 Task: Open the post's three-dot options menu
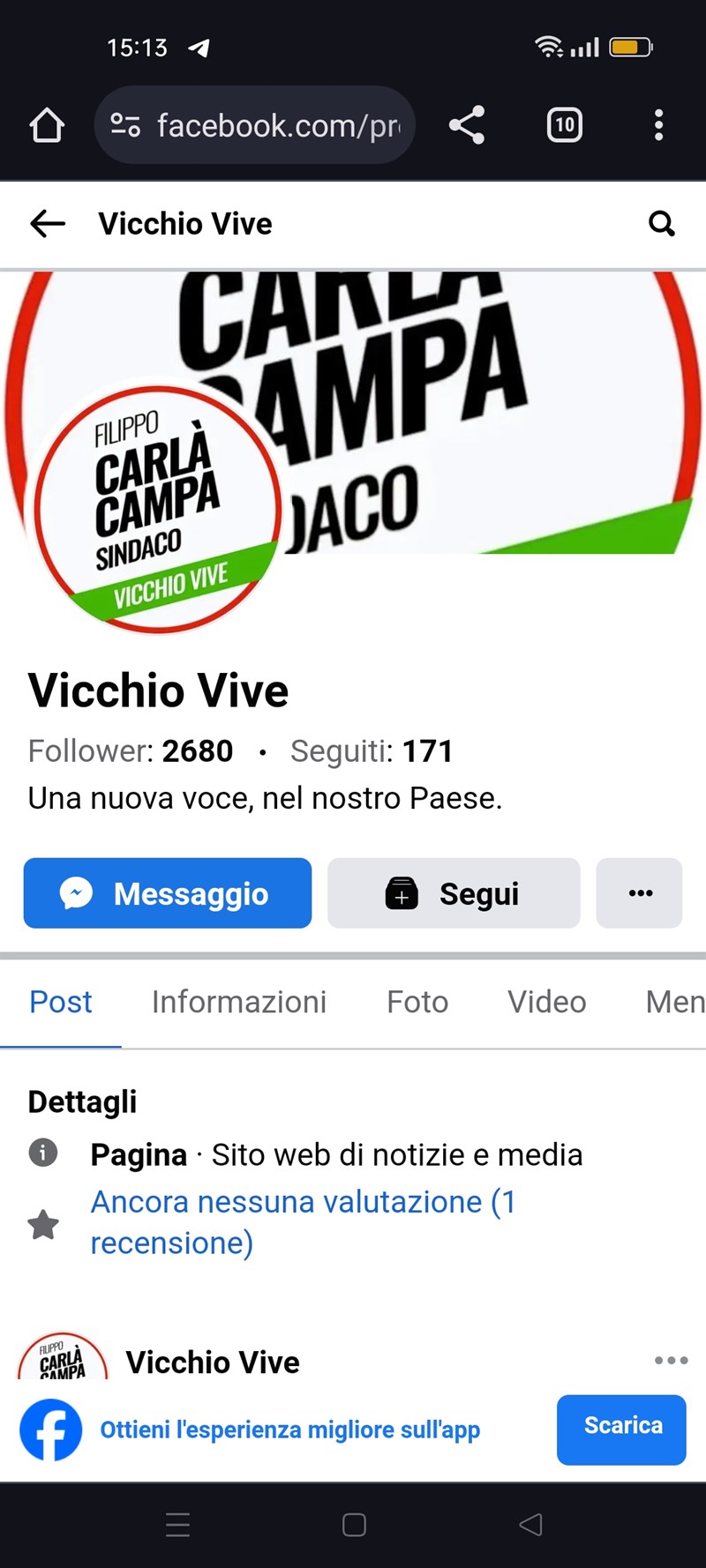point(671,1361)
